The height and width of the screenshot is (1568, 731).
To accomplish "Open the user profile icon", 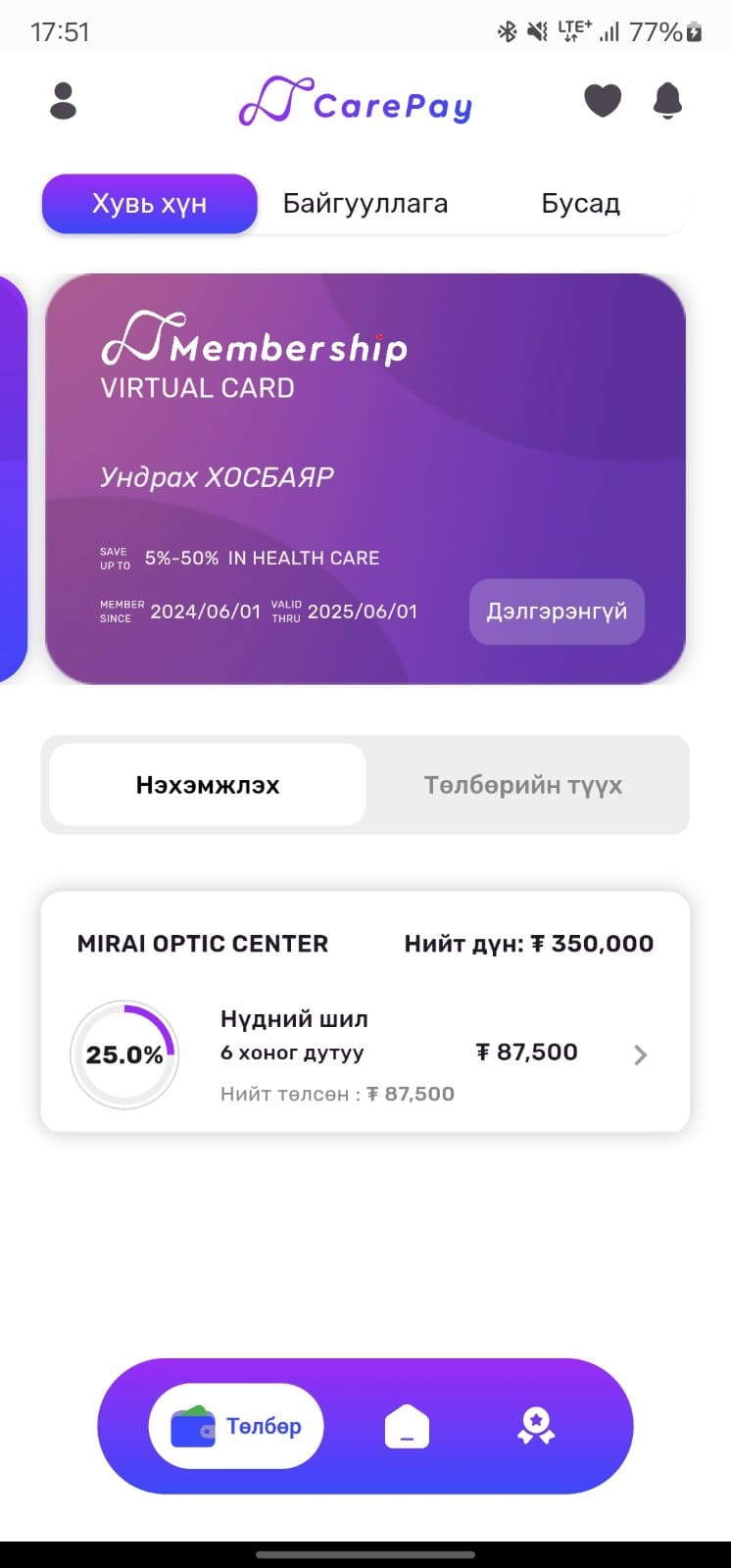I will coord(63,101).
